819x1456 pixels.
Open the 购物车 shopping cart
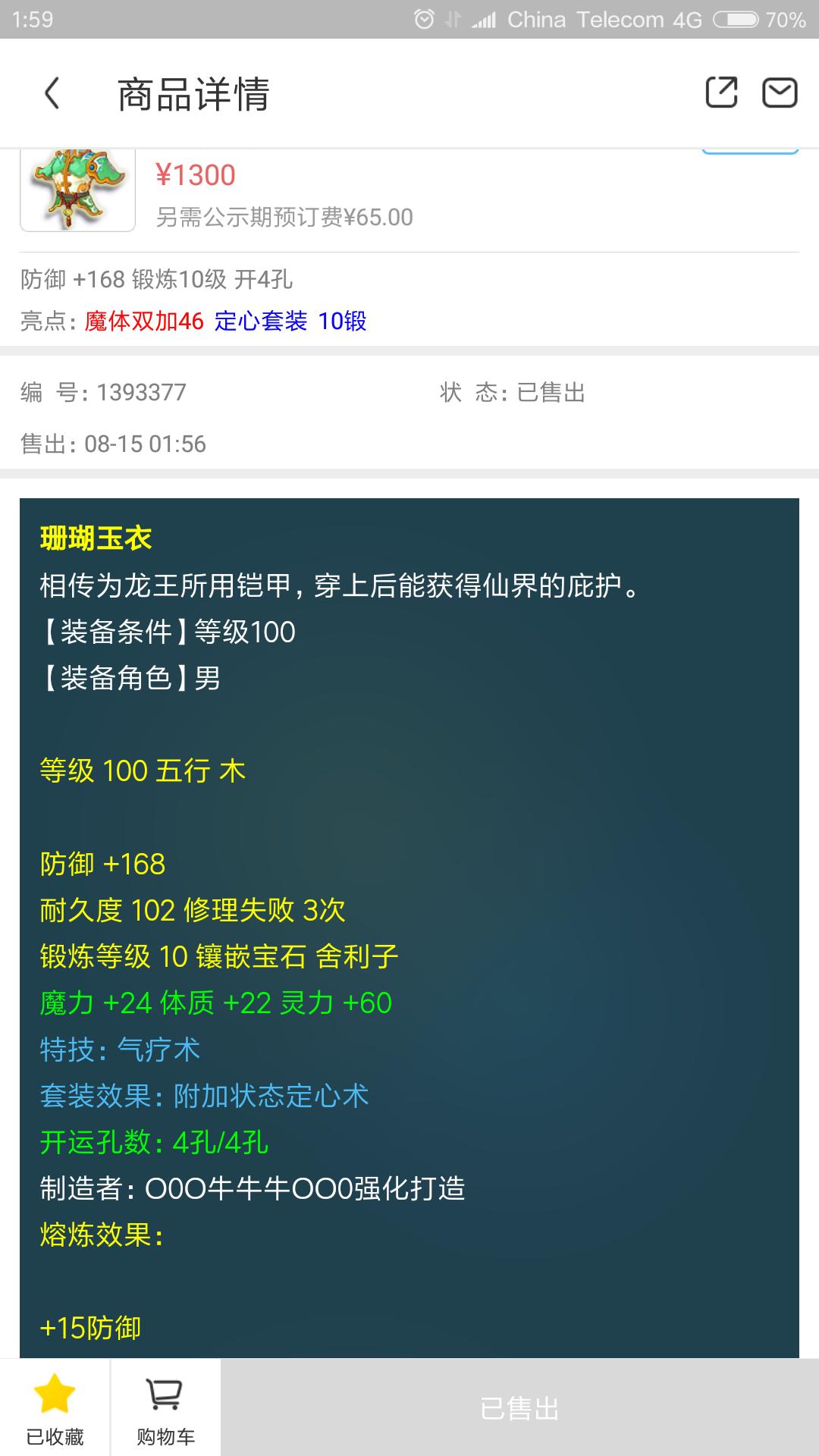[165, 1407]
